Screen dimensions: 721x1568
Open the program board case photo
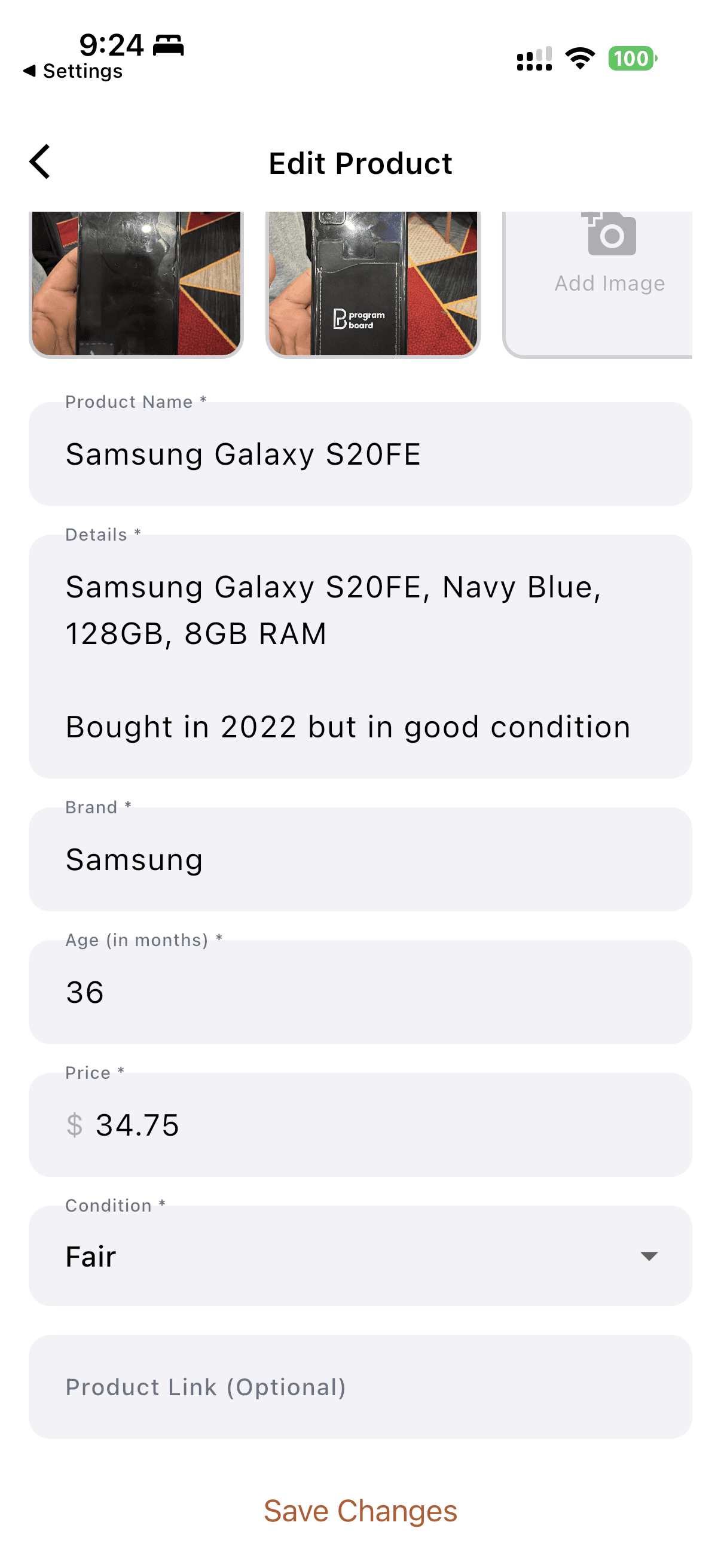coord(373,285)
